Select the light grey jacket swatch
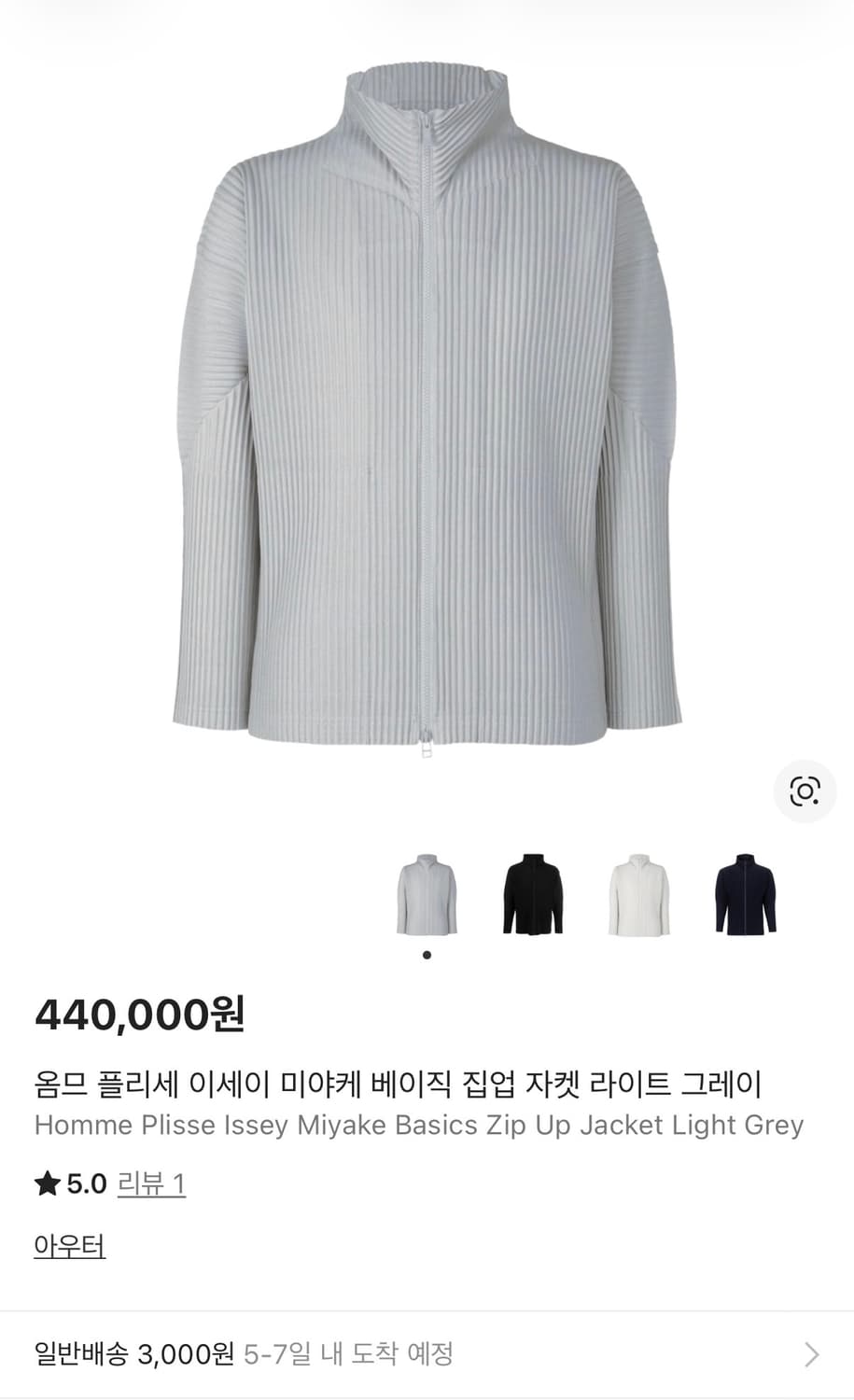854x1400 pixels. point(427,890)
